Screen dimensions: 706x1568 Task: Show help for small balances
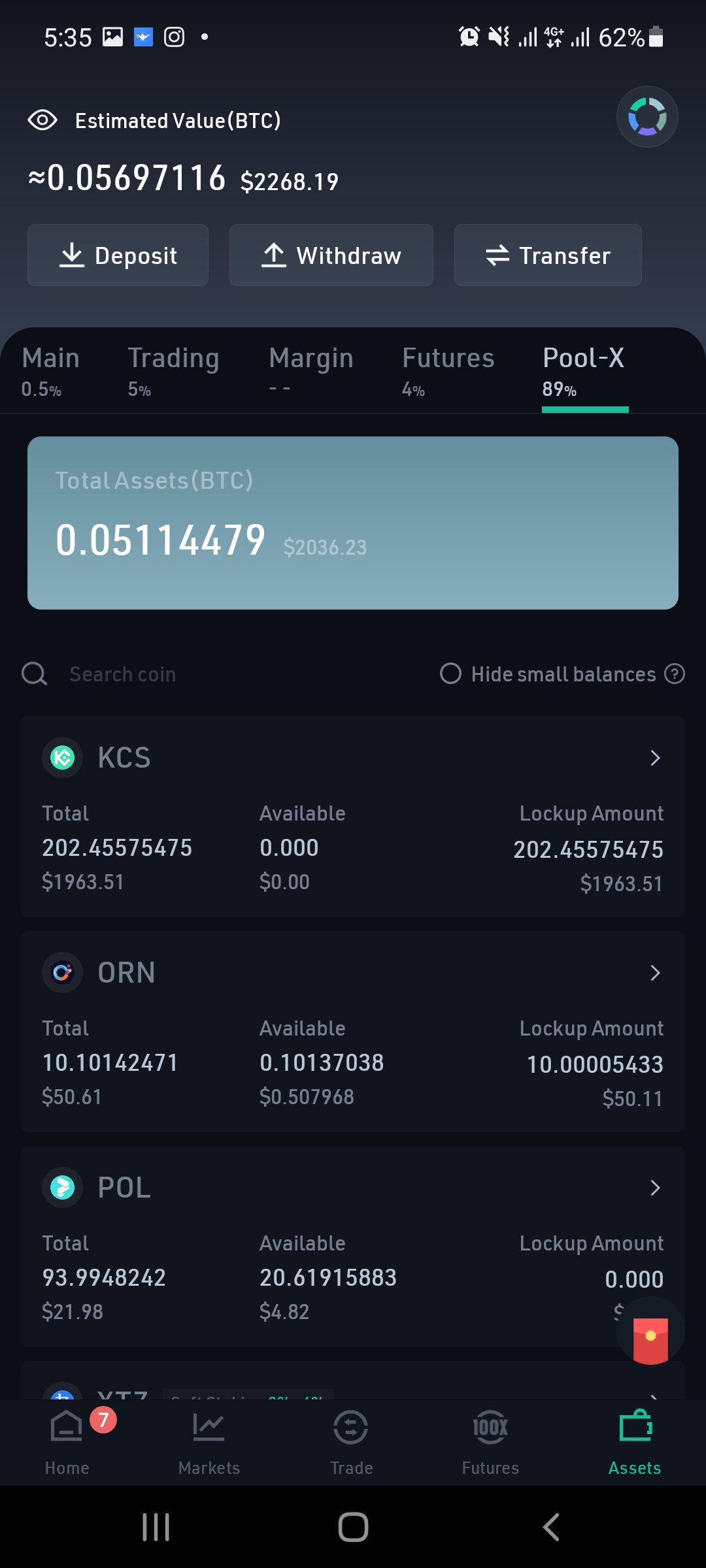675,674
